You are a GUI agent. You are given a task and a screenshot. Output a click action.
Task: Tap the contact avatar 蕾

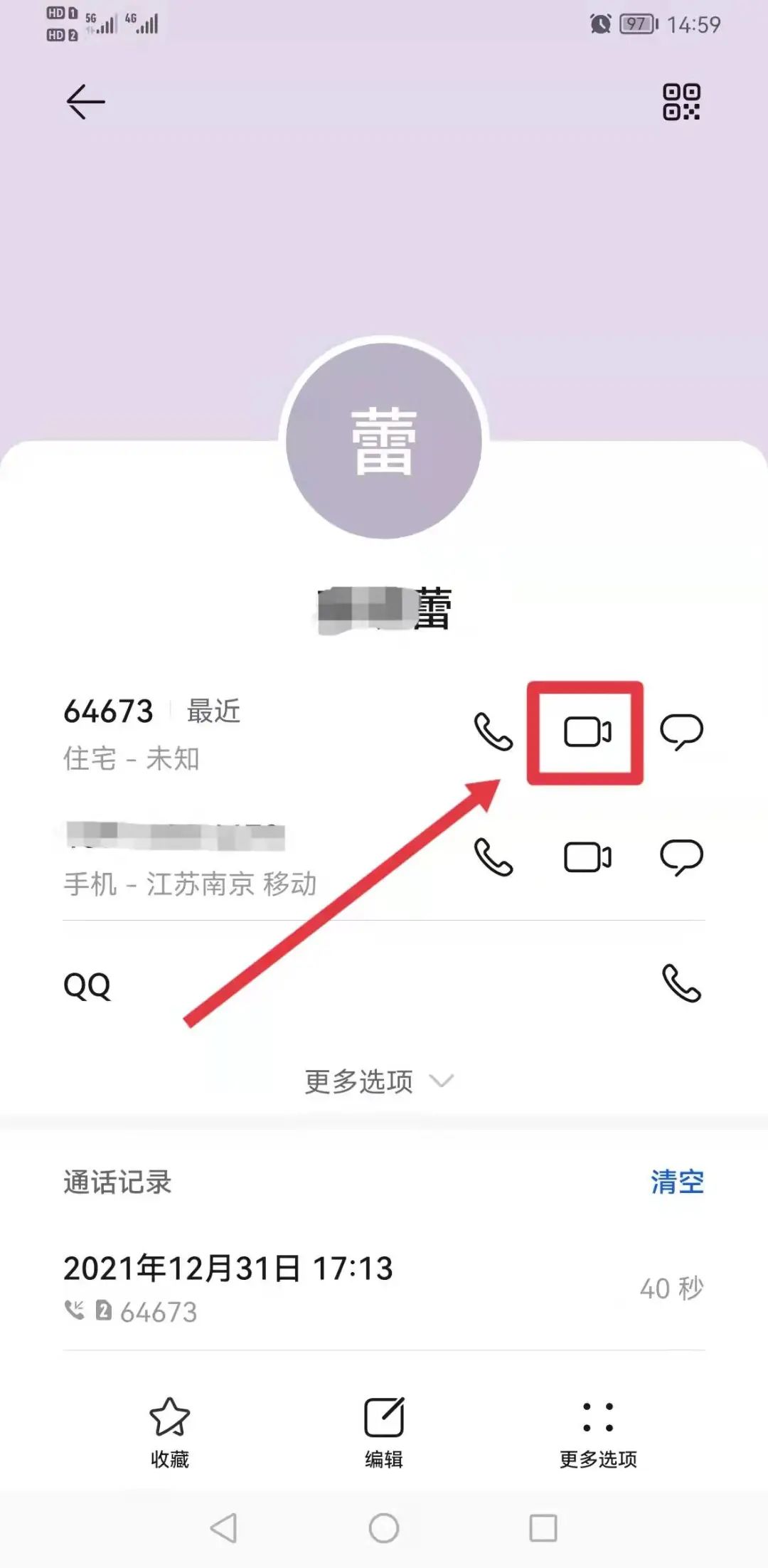pos(384,441)
